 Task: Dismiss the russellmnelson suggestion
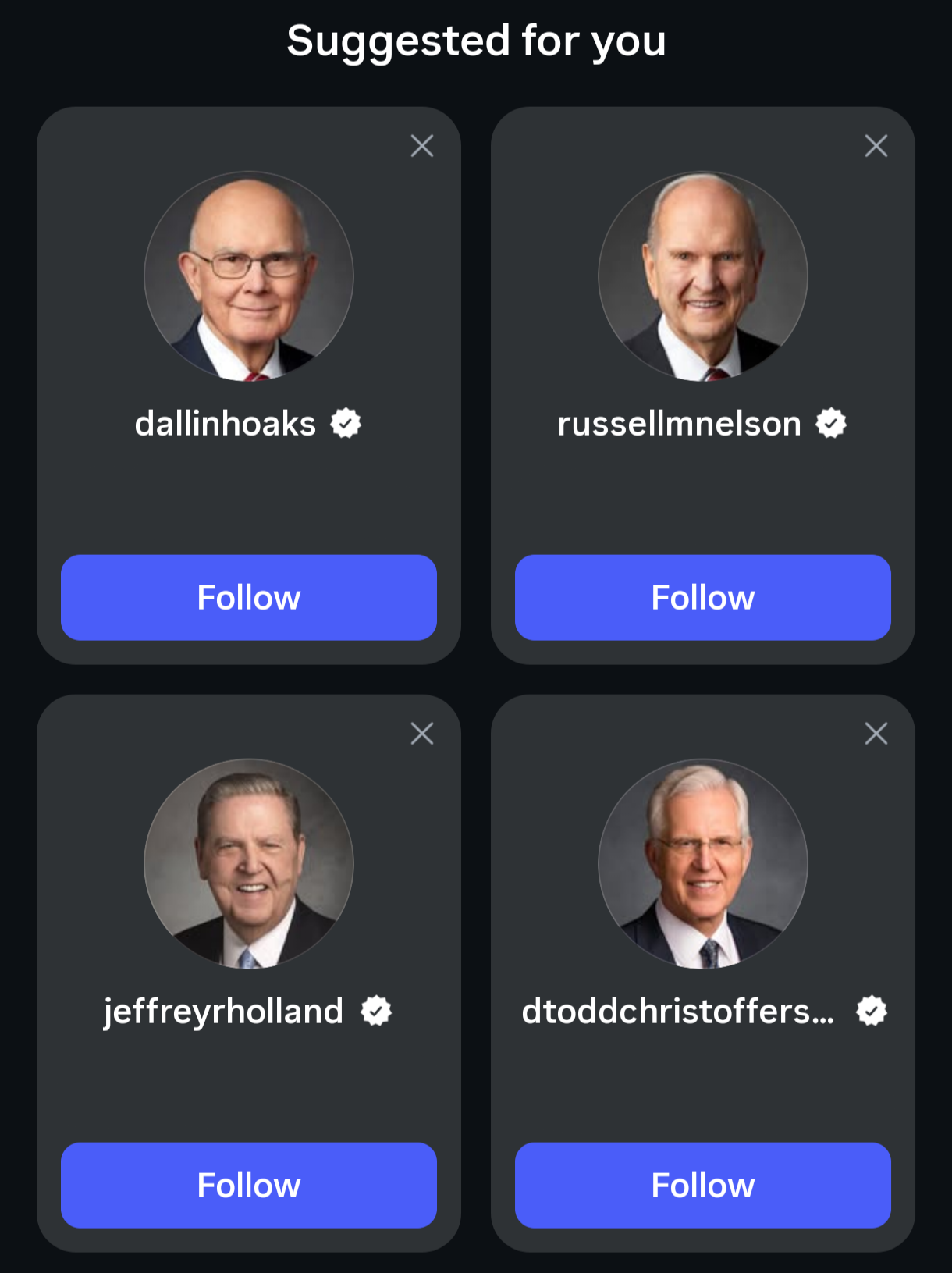click(876, 146)
